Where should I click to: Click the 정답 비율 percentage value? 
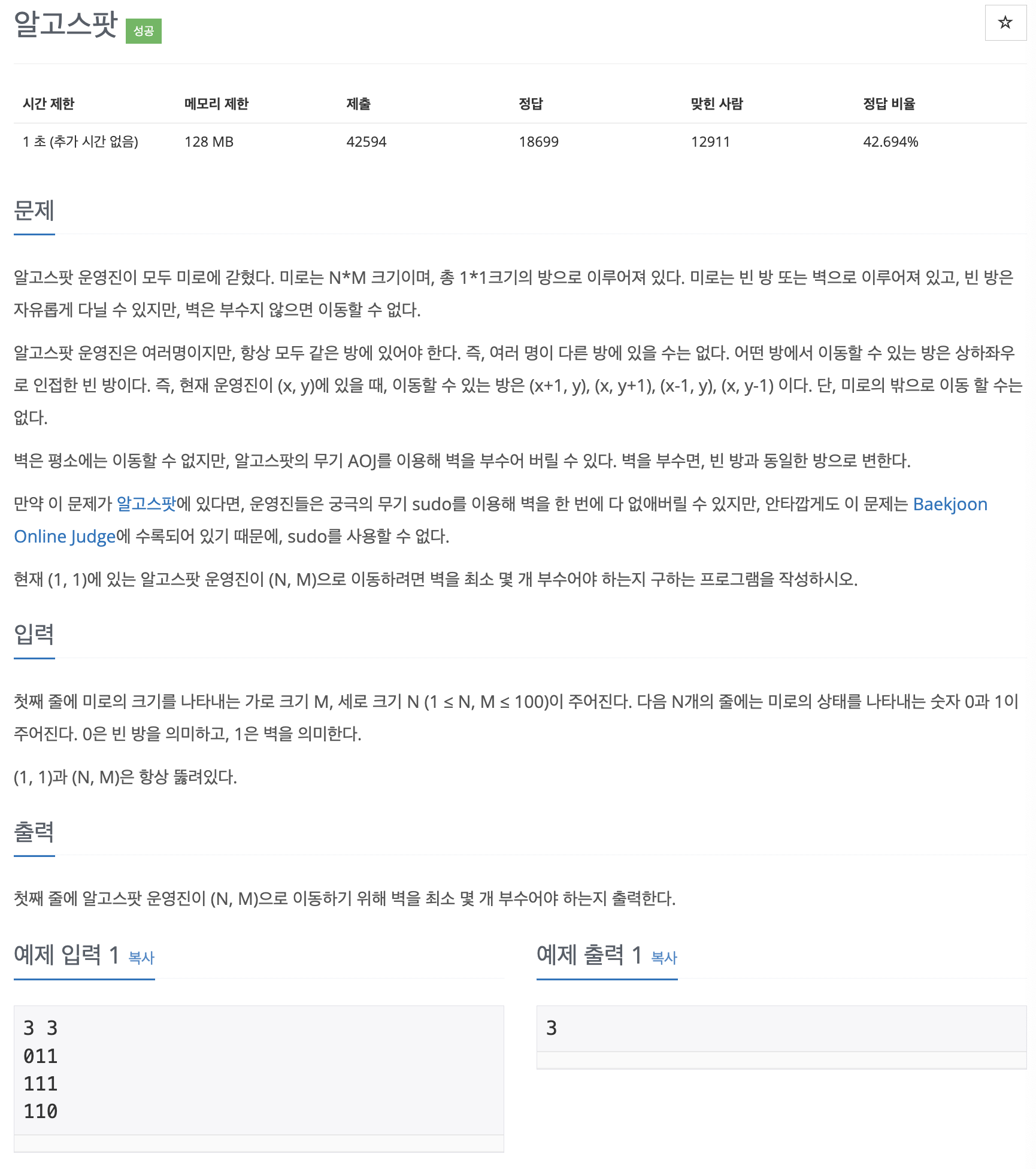(x=890, y=142)
